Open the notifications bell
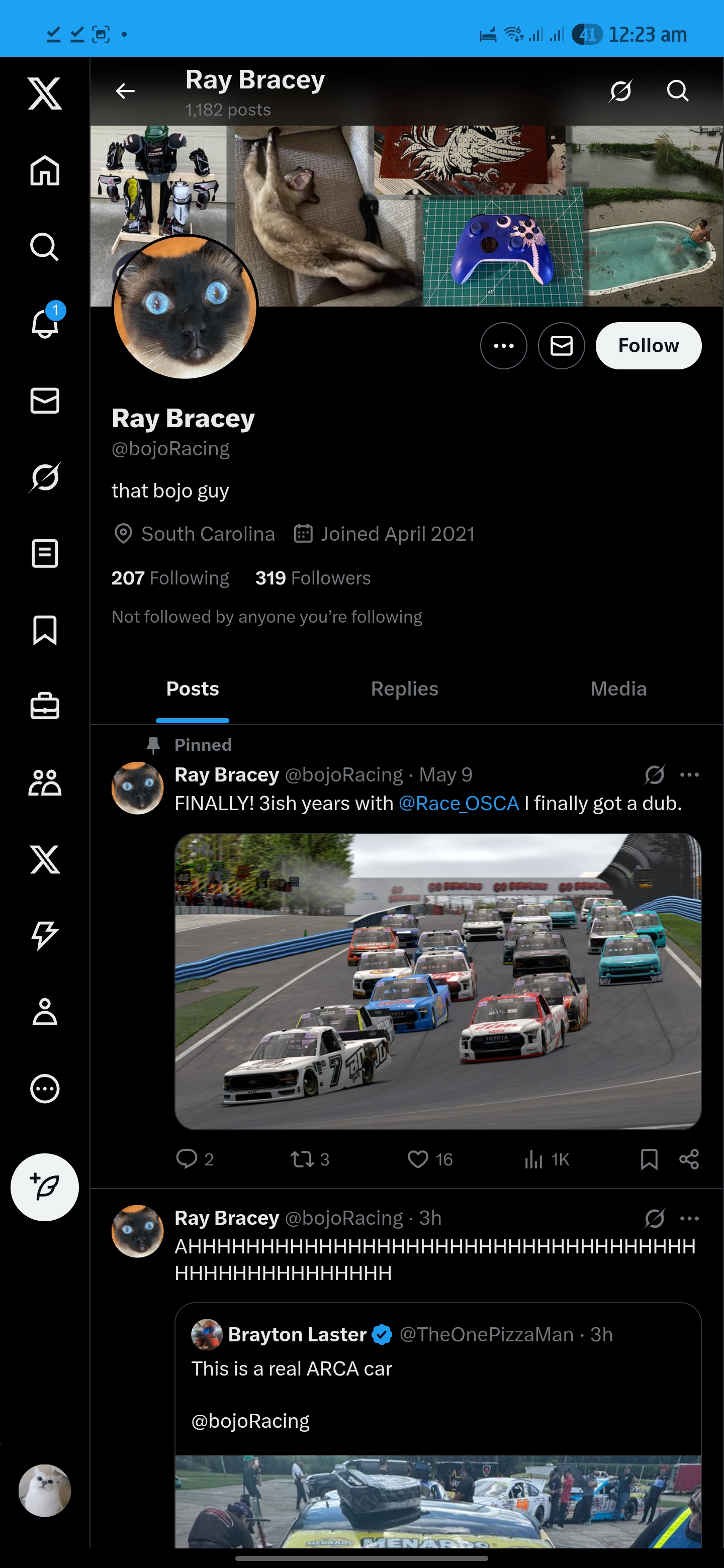This screenshot has height=1568, width=724. [x=44, y=323]
